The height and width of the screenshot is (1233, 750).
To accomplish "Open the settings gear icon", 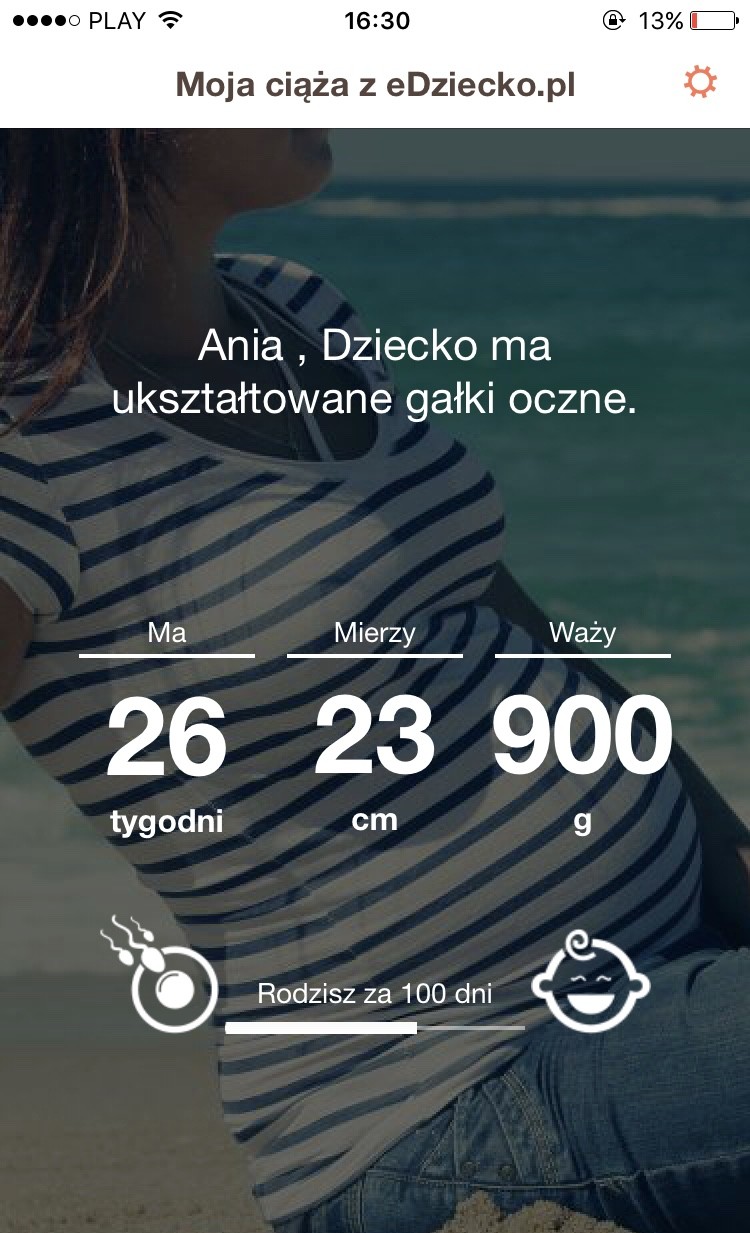I will click(700, 83).
